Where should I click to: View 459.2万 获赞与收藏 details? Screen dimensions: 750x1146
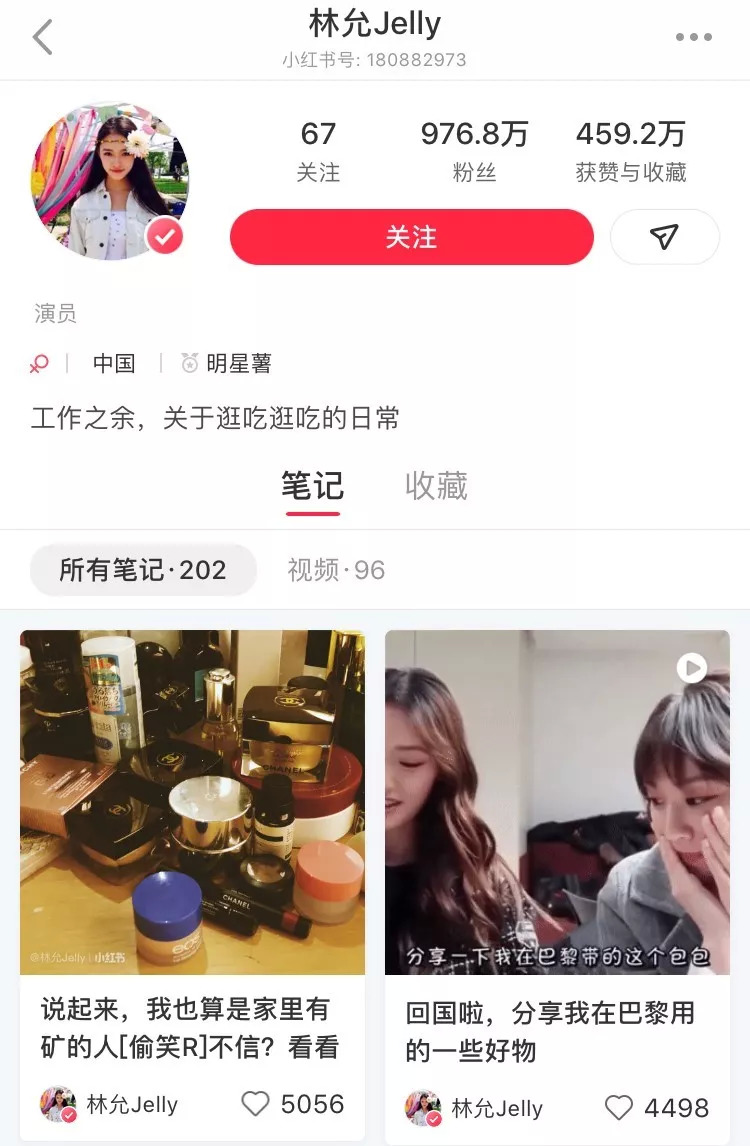pos(631,151)
